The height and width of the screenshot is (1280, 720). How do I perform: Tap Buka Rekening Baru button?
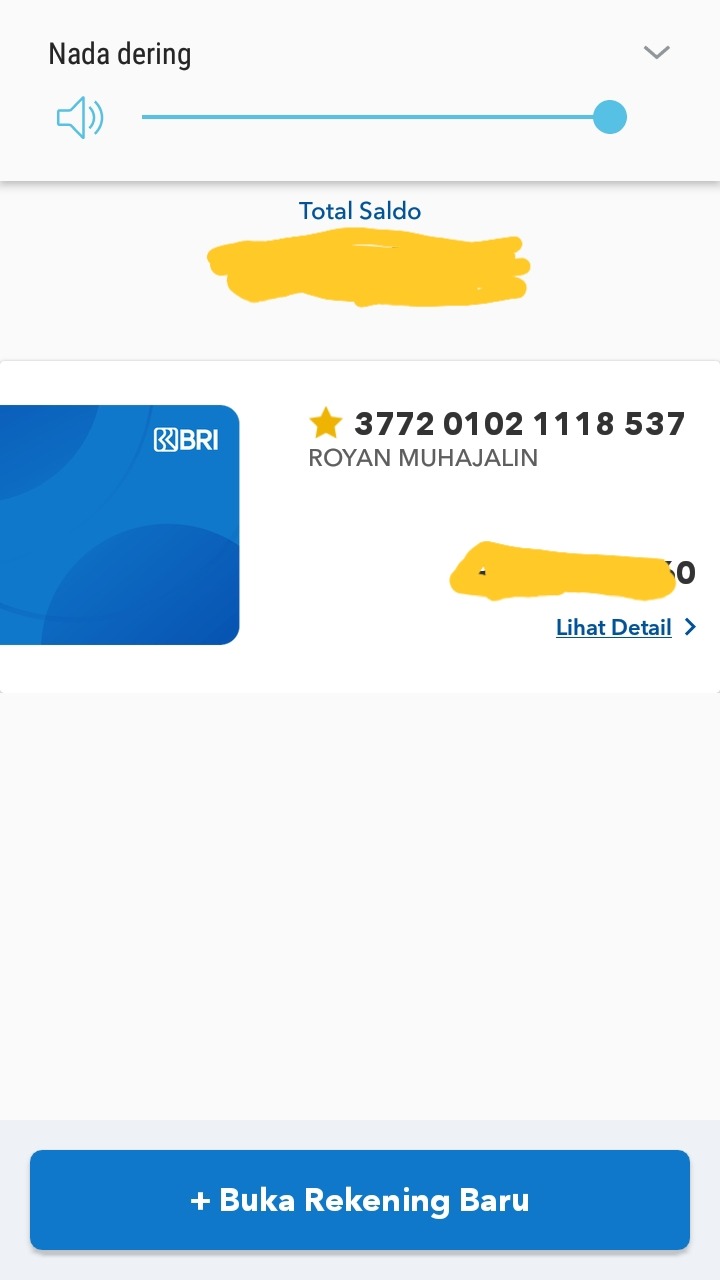coord(360,1200)
